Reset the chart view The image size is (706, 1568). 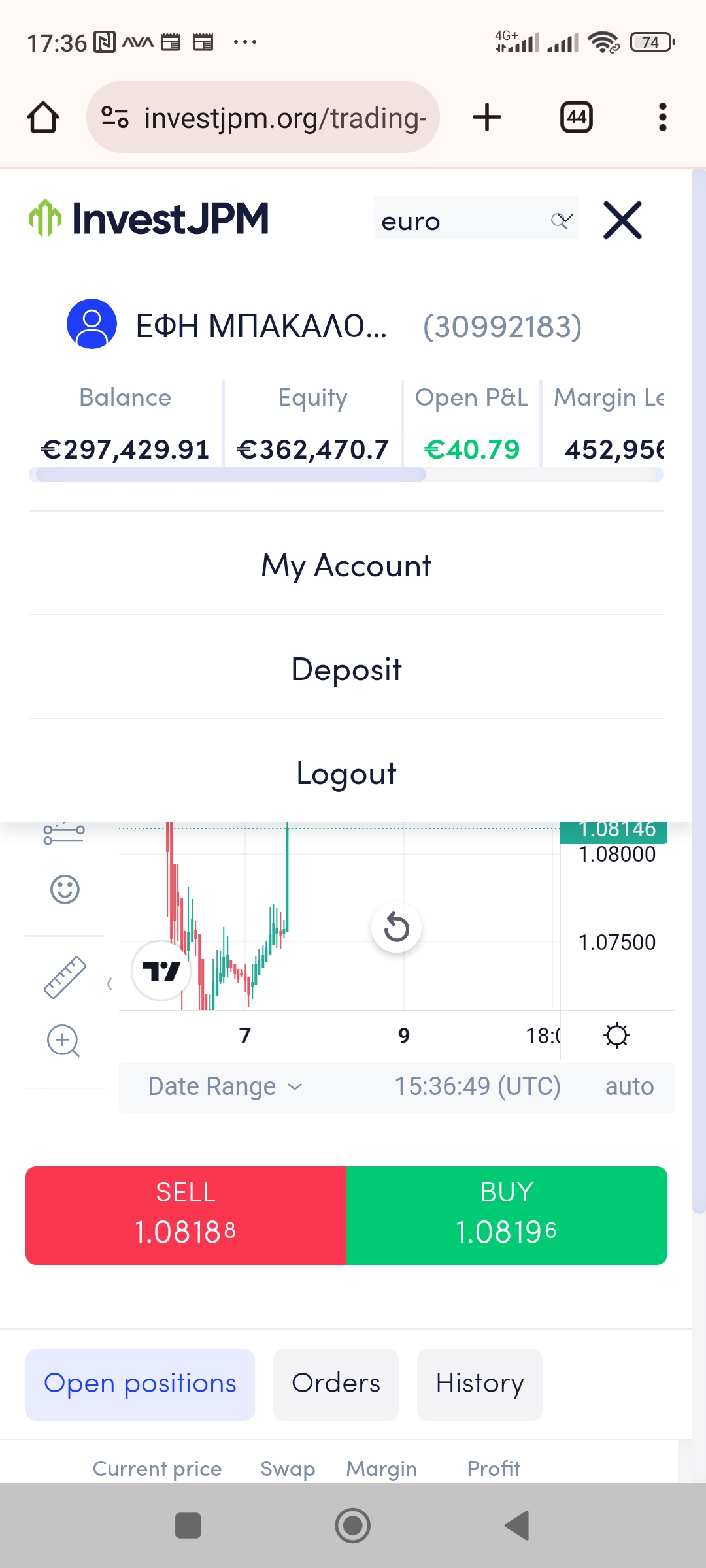coord(396,927)
